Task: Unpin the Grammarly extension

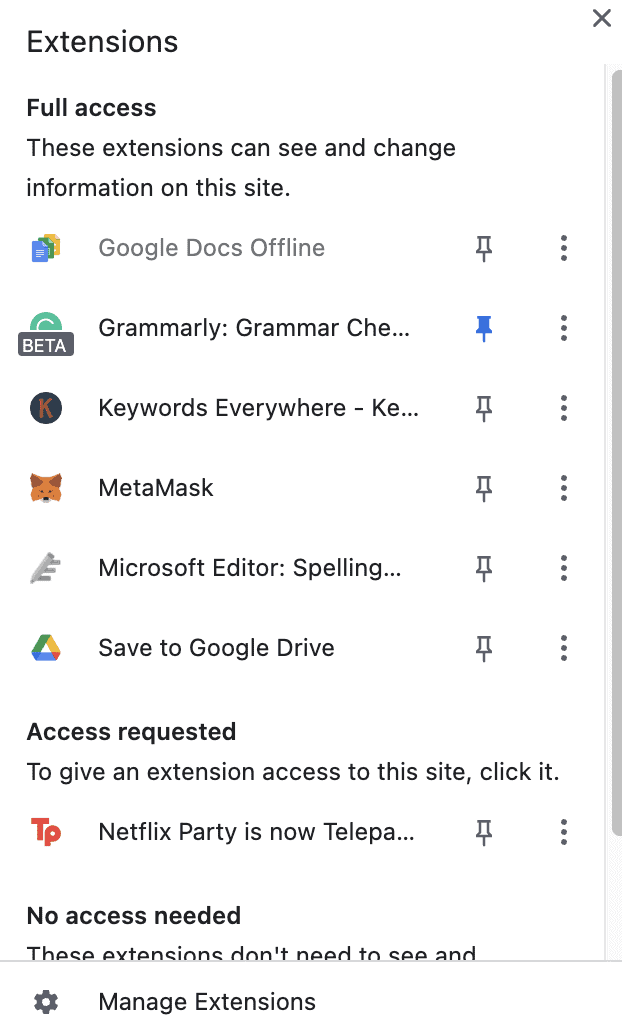Action: click(x=484, y=328)
